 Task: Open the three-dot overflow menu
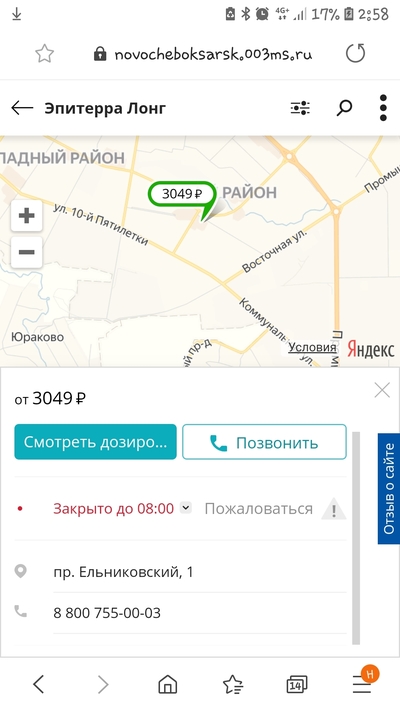(383, 107)
